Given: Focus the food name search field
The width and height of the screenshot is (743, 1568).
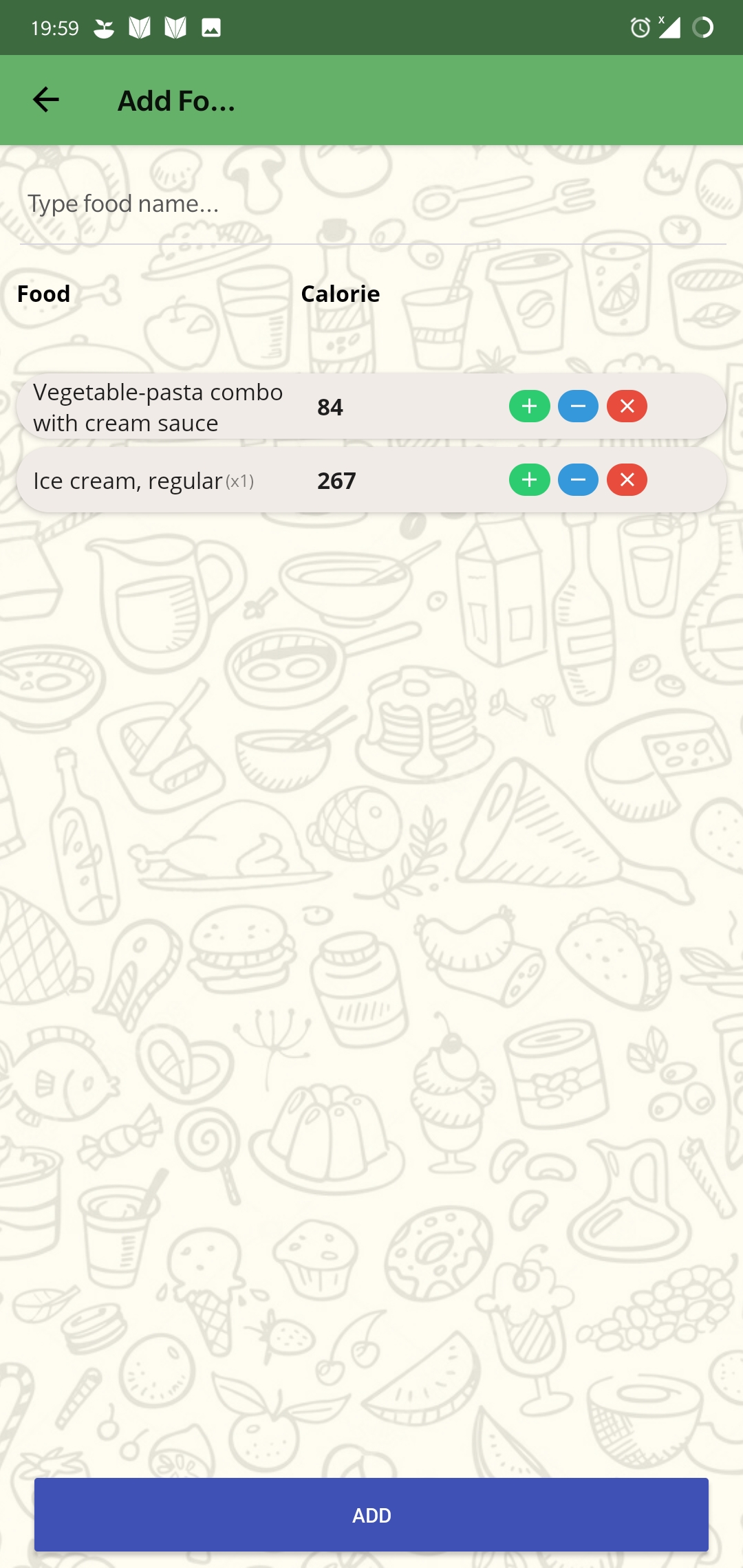Looking at the screenshot, I should coord(371,204).
